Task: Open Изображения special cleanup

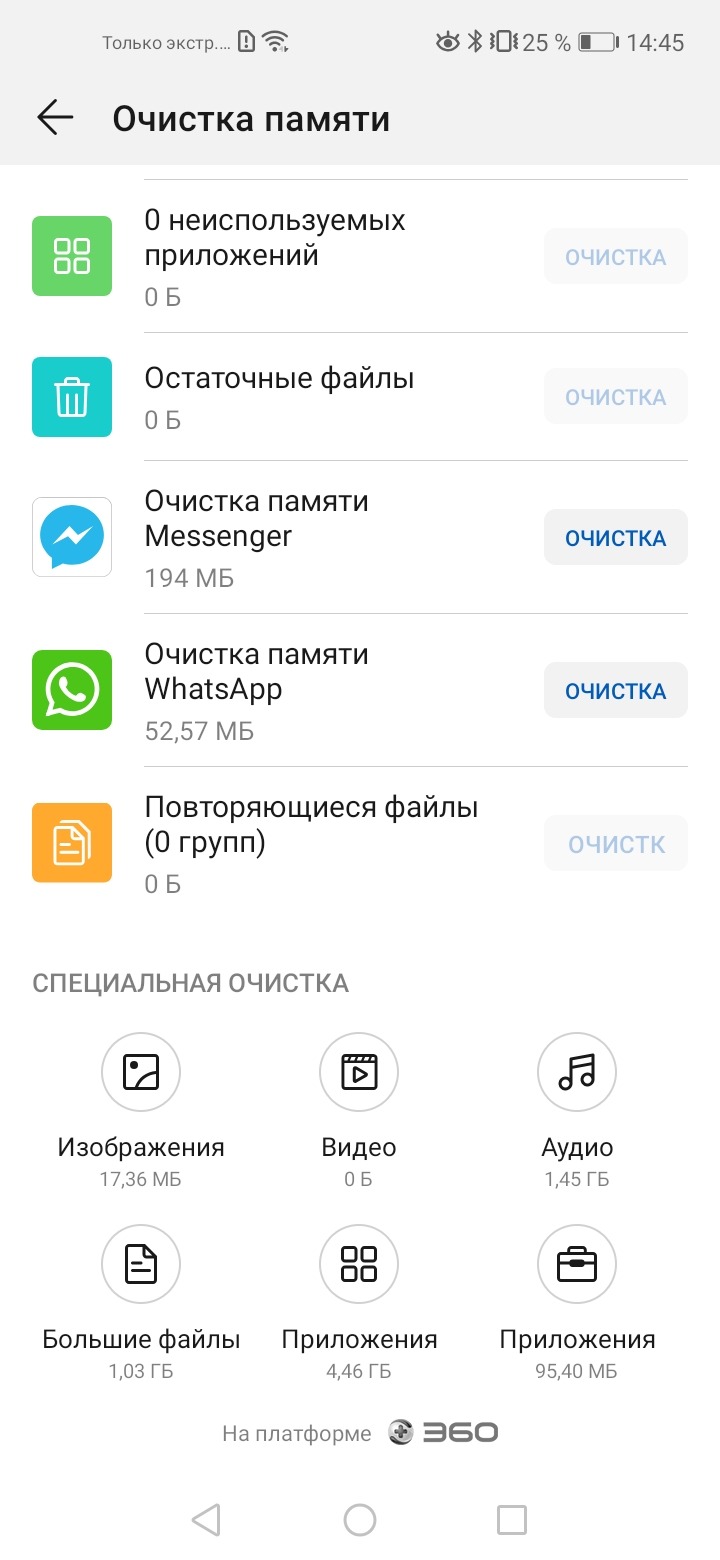Action: click(x=141, y=1073)
